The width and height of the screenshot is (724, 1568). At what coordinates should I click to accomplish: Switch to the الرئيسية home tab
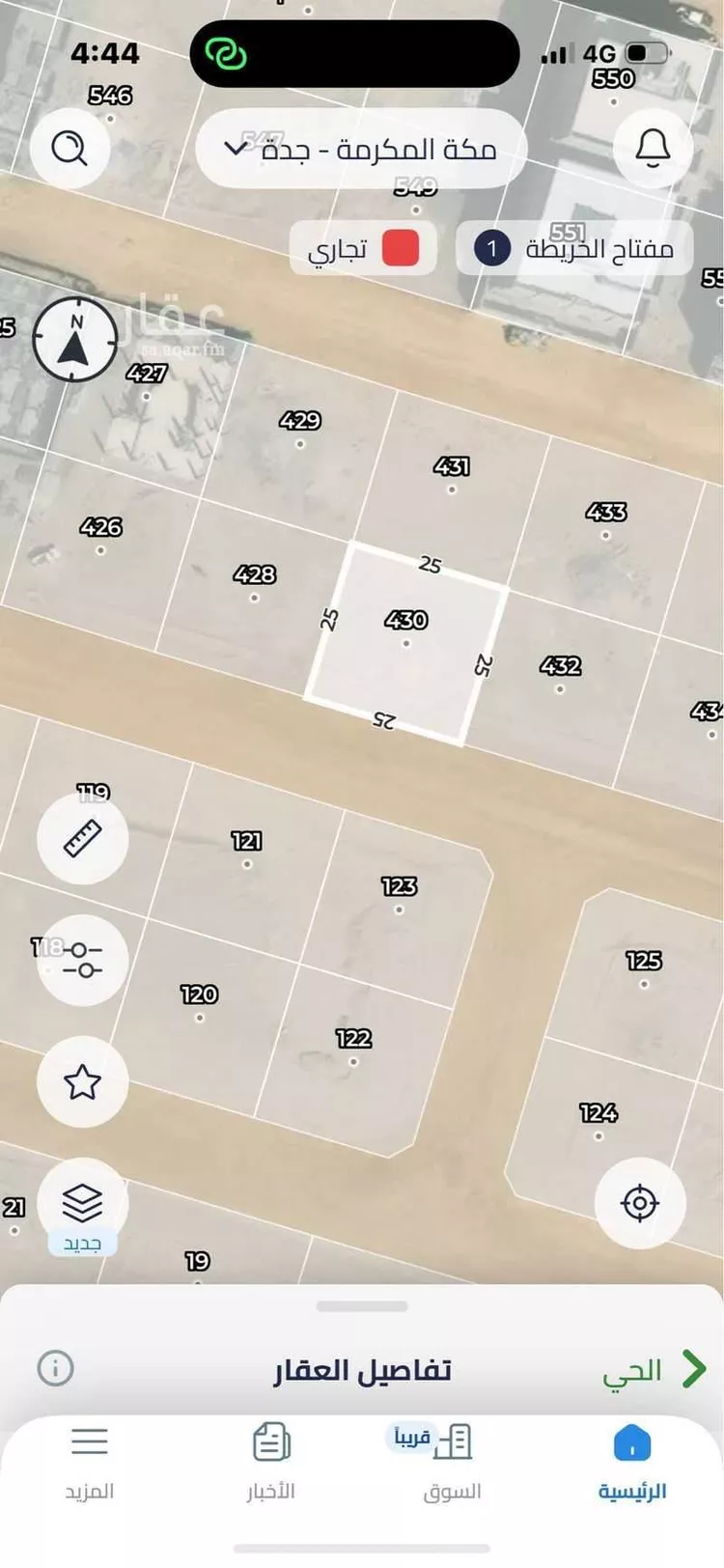[632, 1464]
